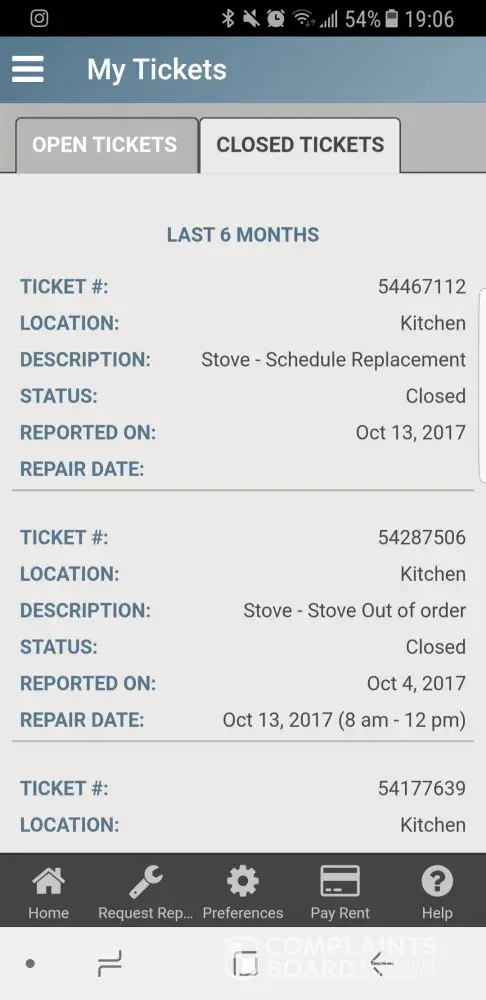
Task: Open the Preferences settings
Action: point(243,892)
